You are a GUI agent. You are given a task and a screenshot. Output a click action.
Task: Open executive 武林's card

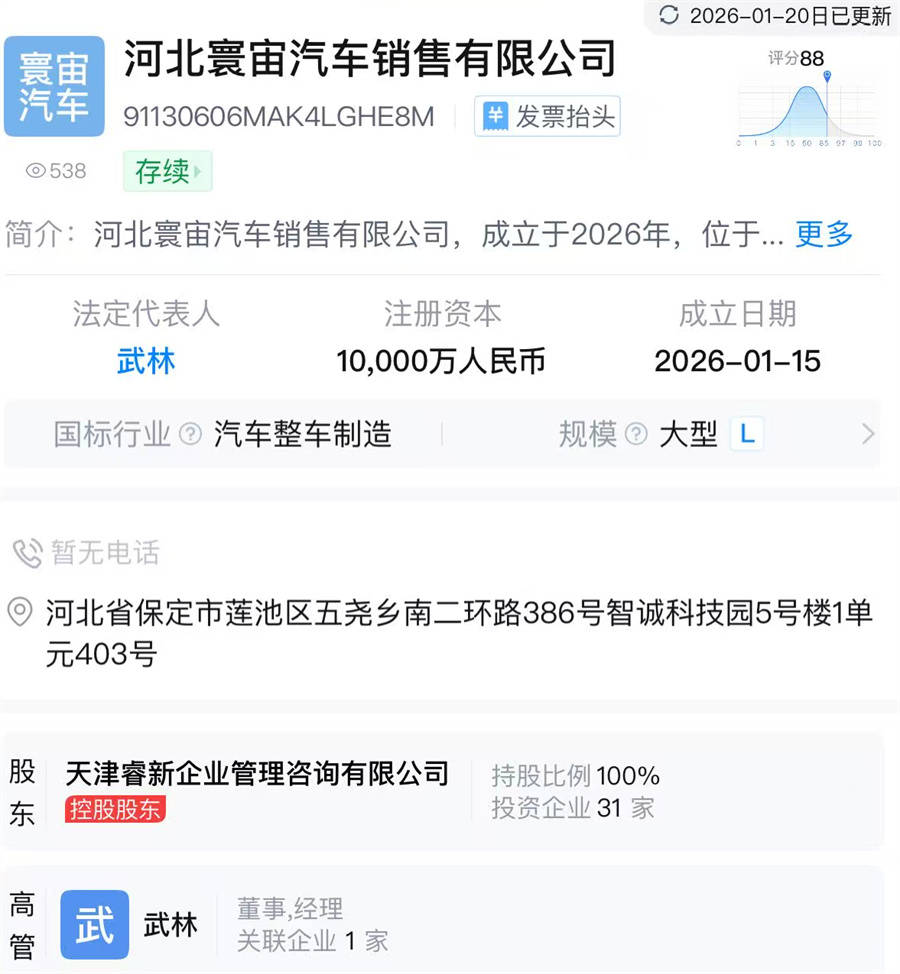170,925
